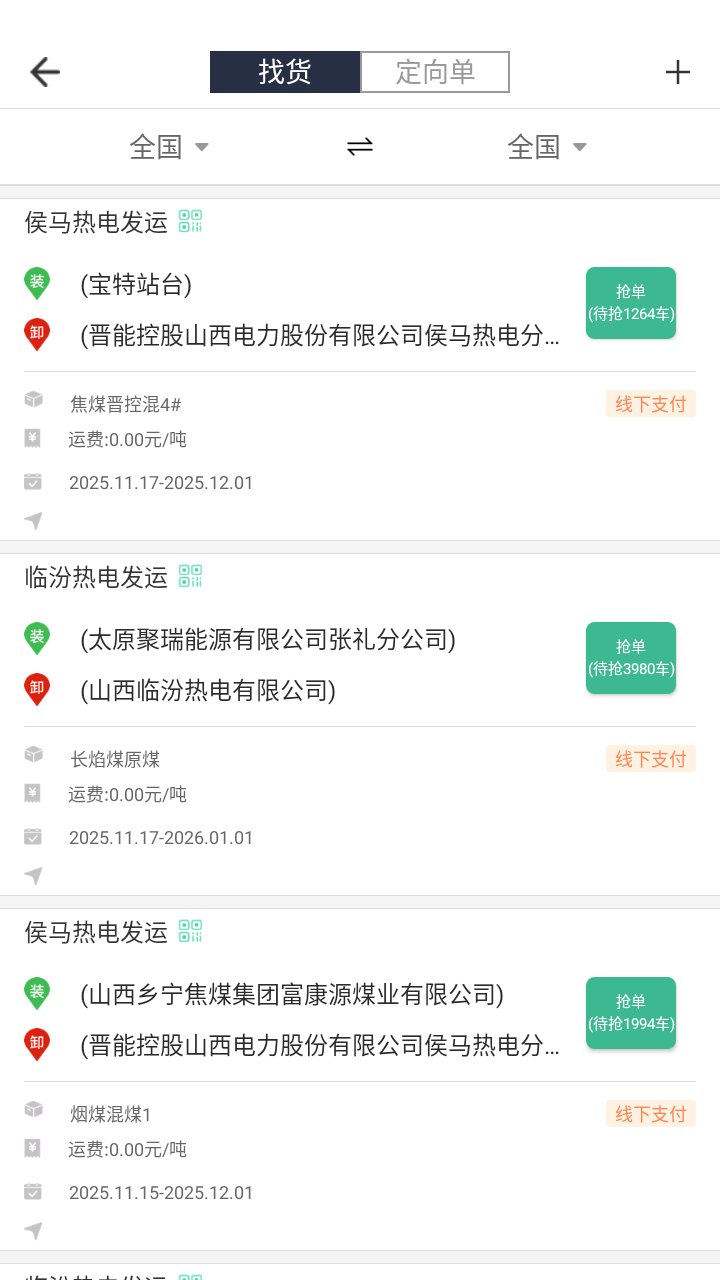
Task: Switch to the 定向单 tab
Action: 435,71
